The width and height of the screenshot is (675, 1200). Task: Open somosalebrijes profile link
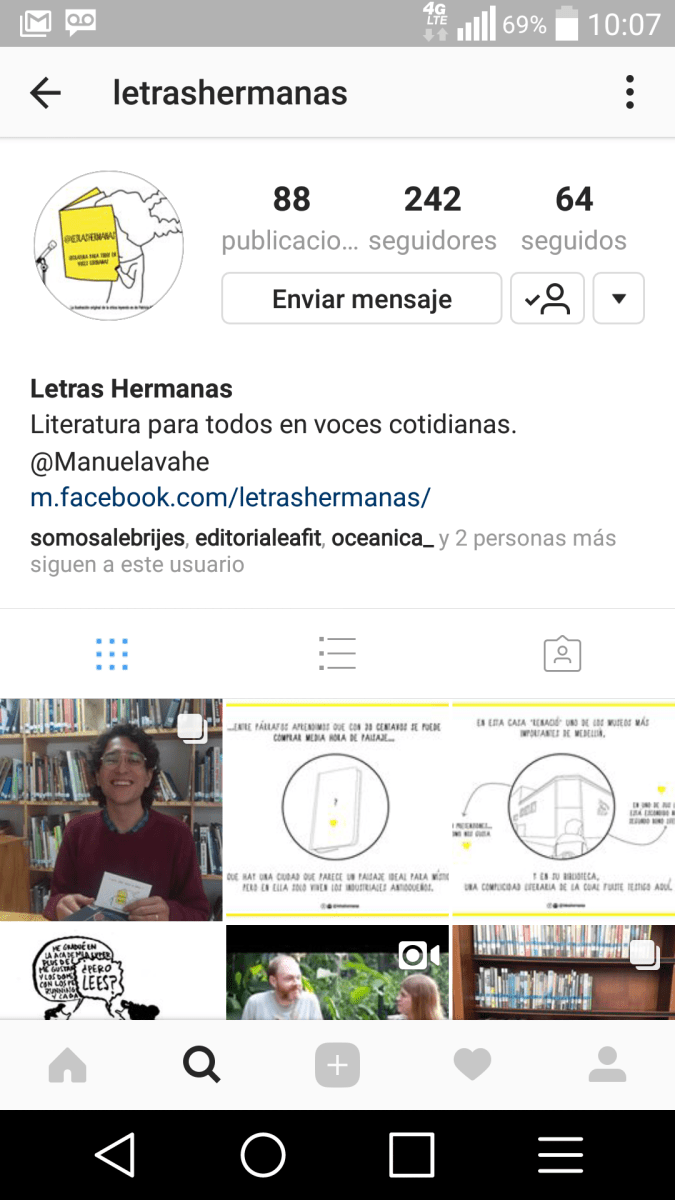tap(107, 538)
